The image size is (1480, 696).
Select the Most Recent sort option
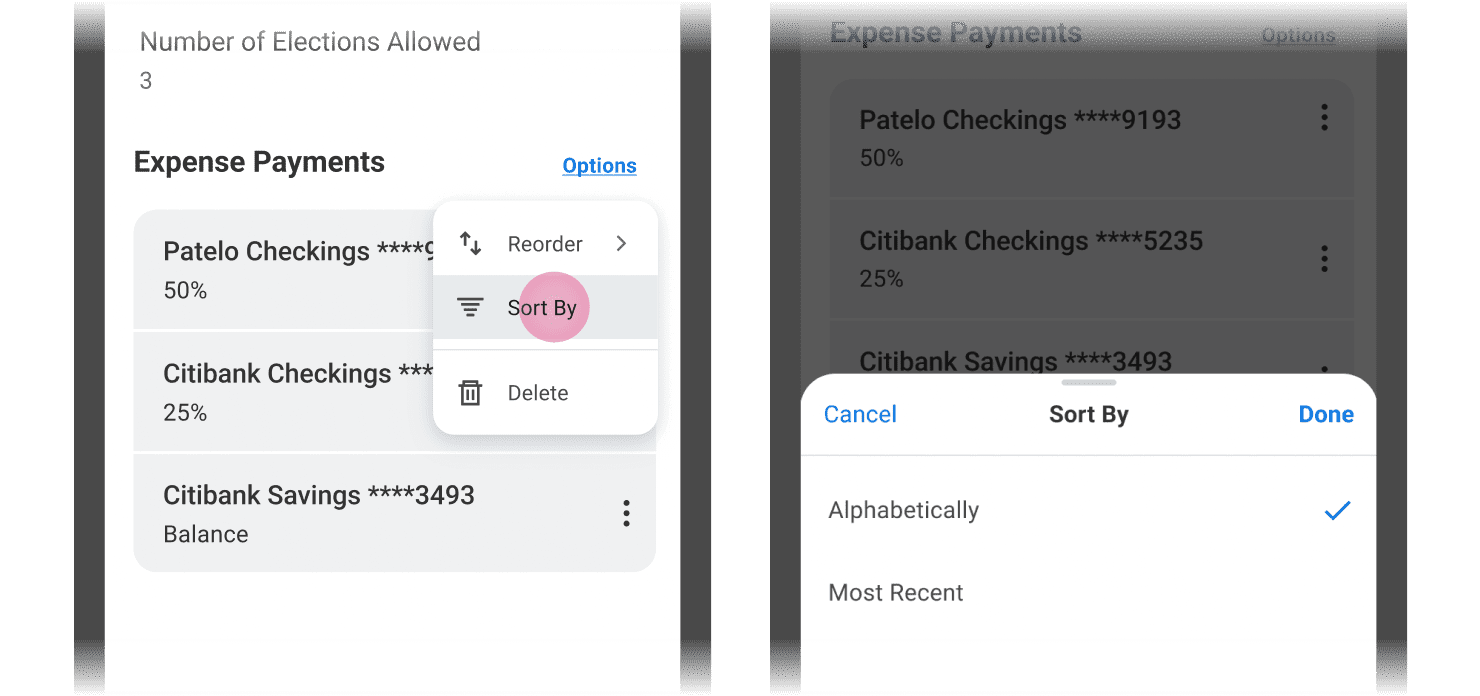(896, 592)
